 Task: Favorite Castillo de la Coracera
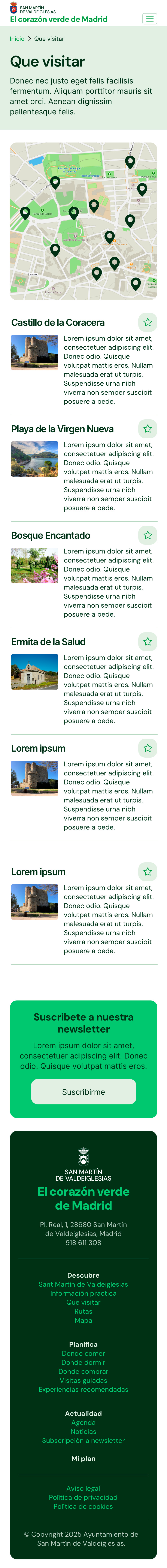click(148, 322)
